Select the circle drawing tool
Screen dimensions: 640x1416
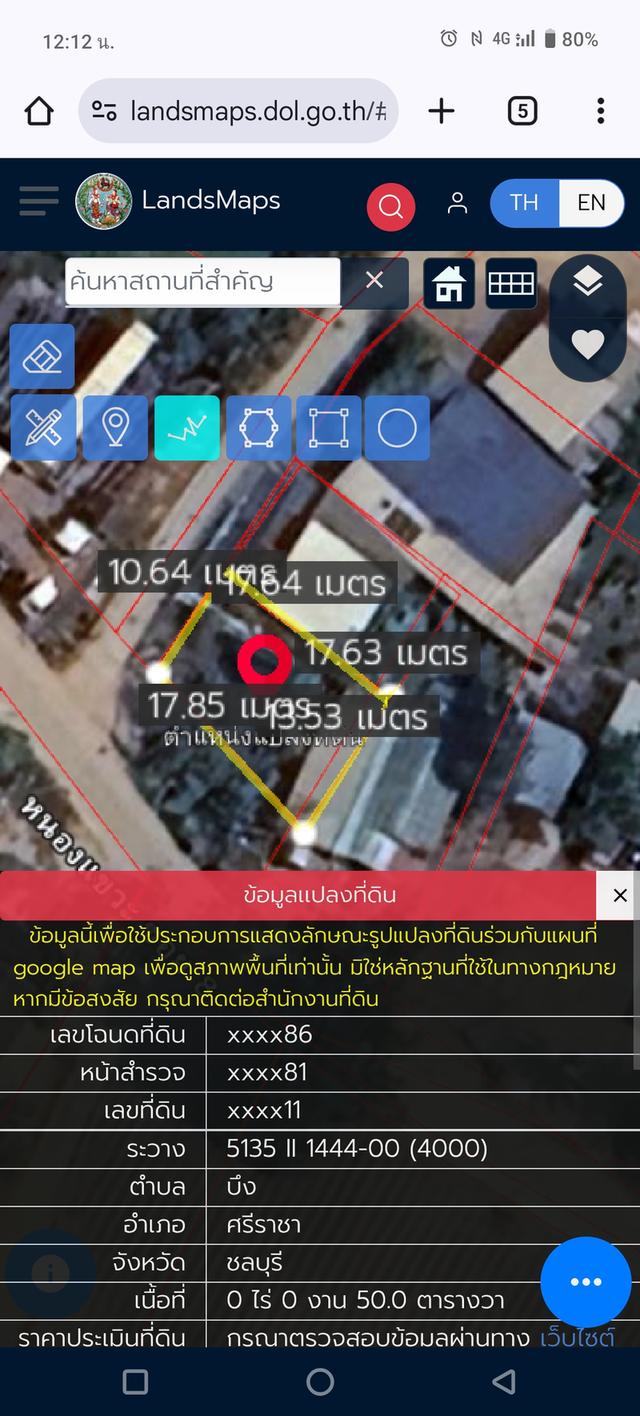point(397,428)
